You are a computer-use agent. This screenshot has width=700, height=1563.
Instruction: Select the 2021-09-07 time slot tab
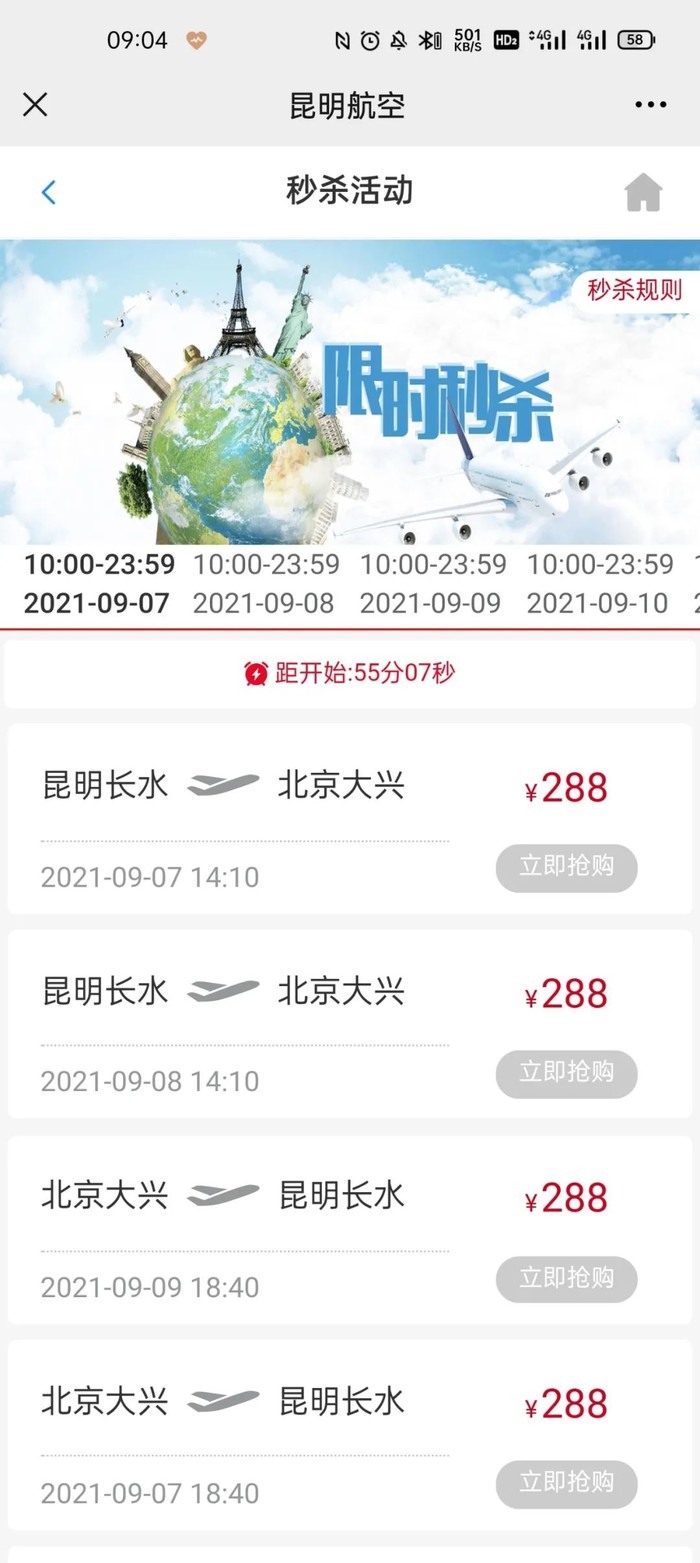[98, 584]
